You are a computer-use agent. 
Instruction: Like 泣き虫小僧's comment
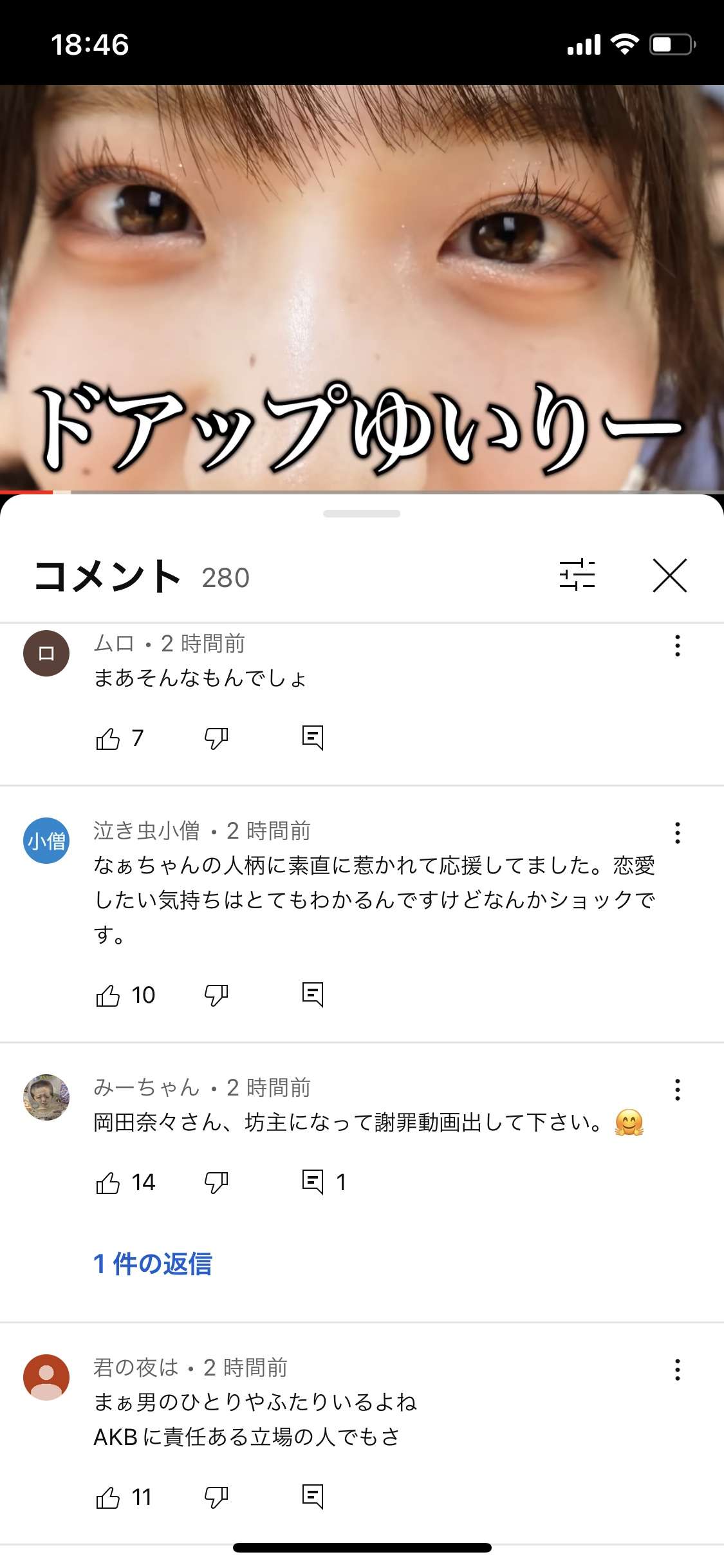108,996
